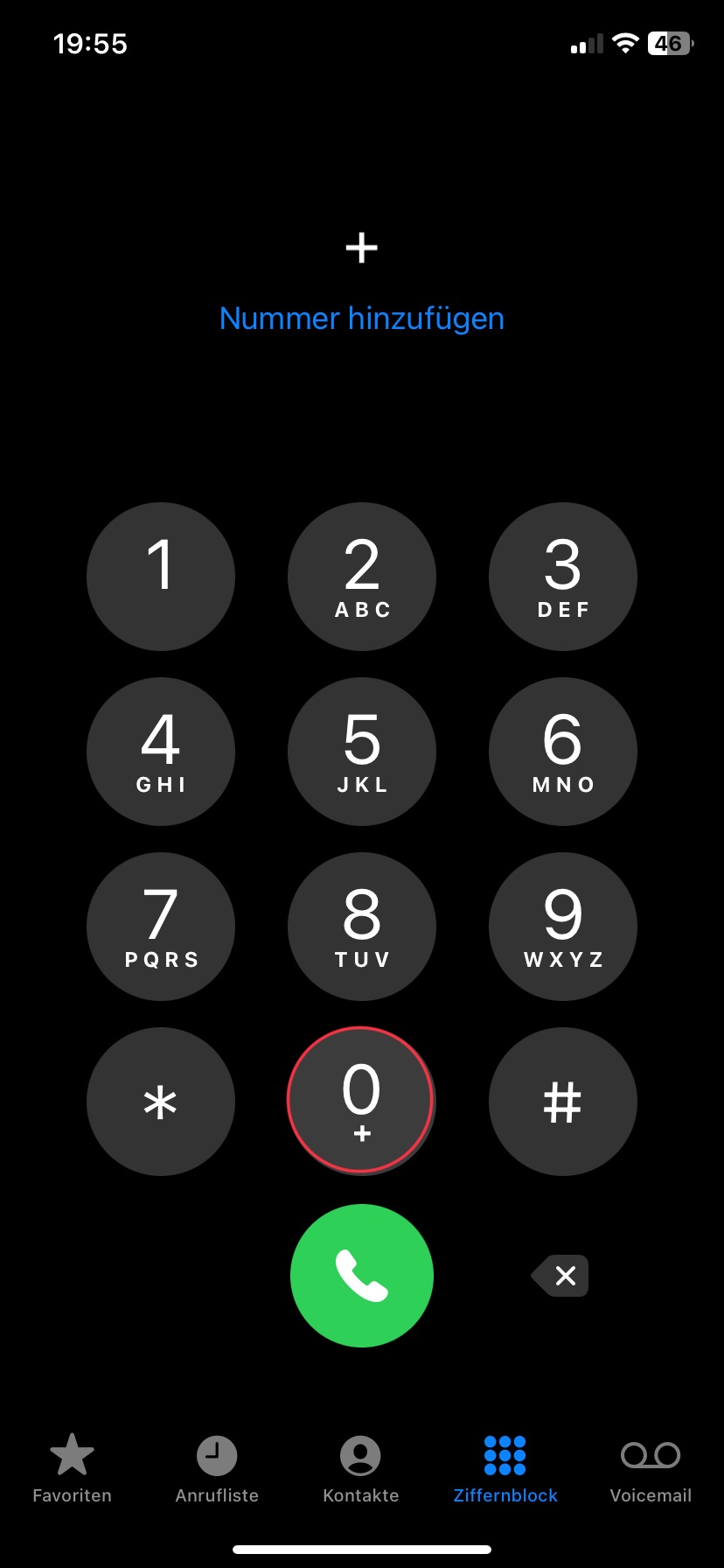Image resolution: width=724 pixels, height=1568 pixels.
Task: Tap the hash key
Action: tap(562, 1102)
